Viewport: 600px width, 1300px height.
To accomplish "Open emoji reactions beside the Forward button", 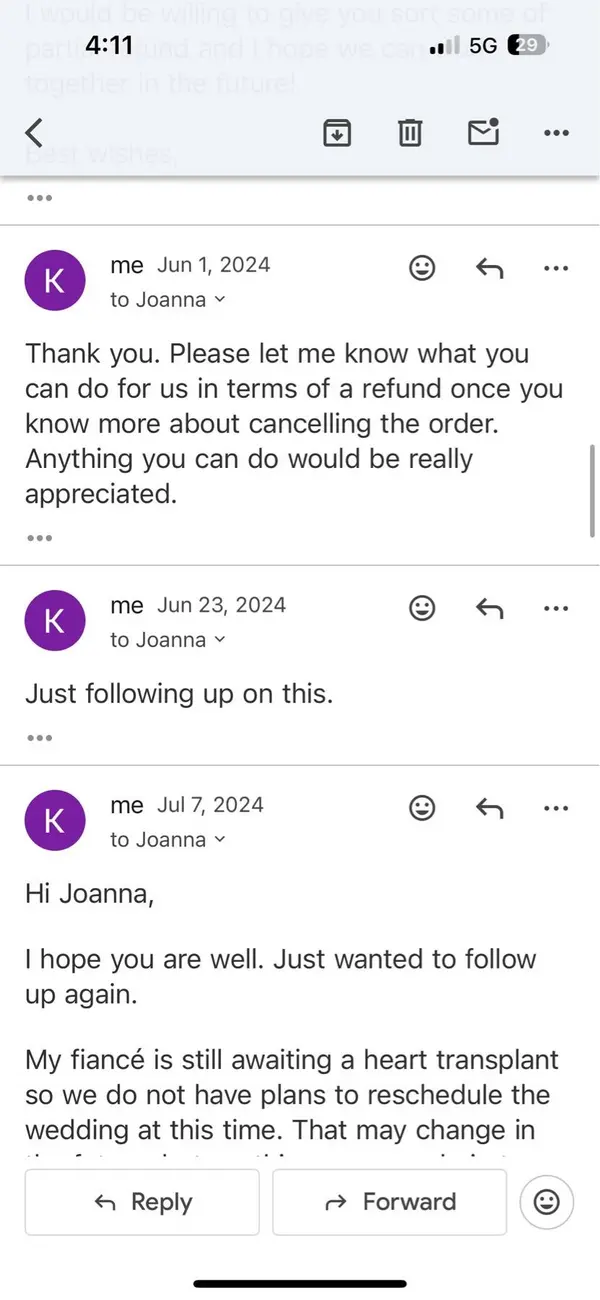I will [547, 1202].
